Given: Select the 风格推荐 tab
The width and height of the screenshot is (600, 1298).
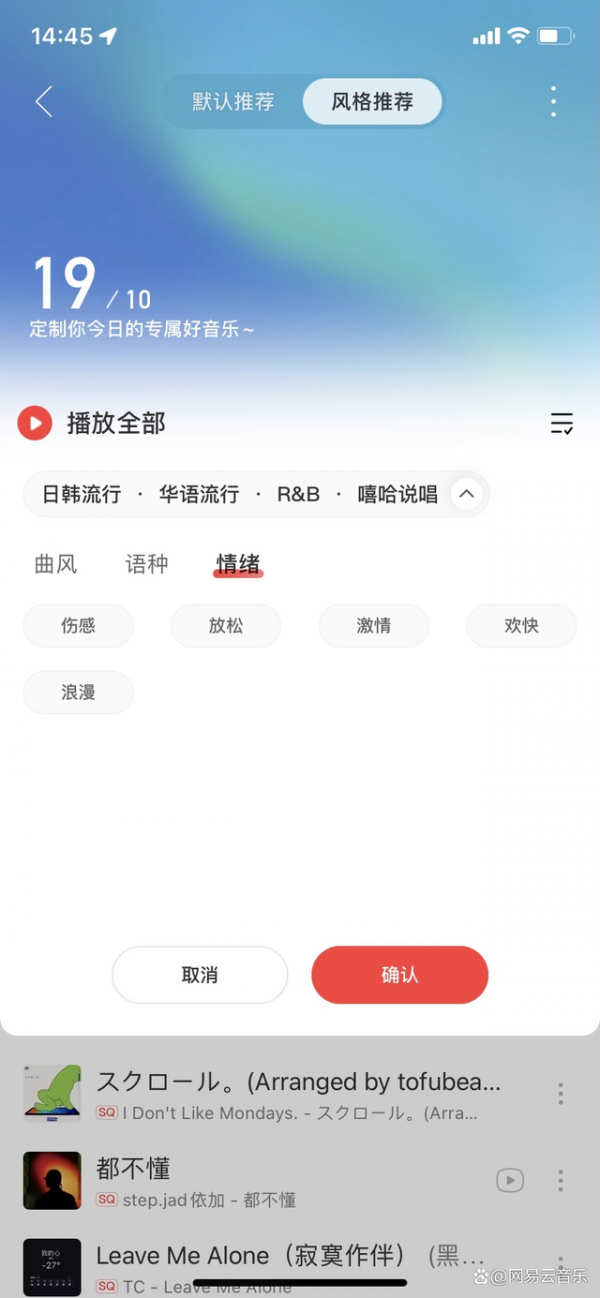Looking at the screenshot, I should pyautogui.click(x=372, y=102).
